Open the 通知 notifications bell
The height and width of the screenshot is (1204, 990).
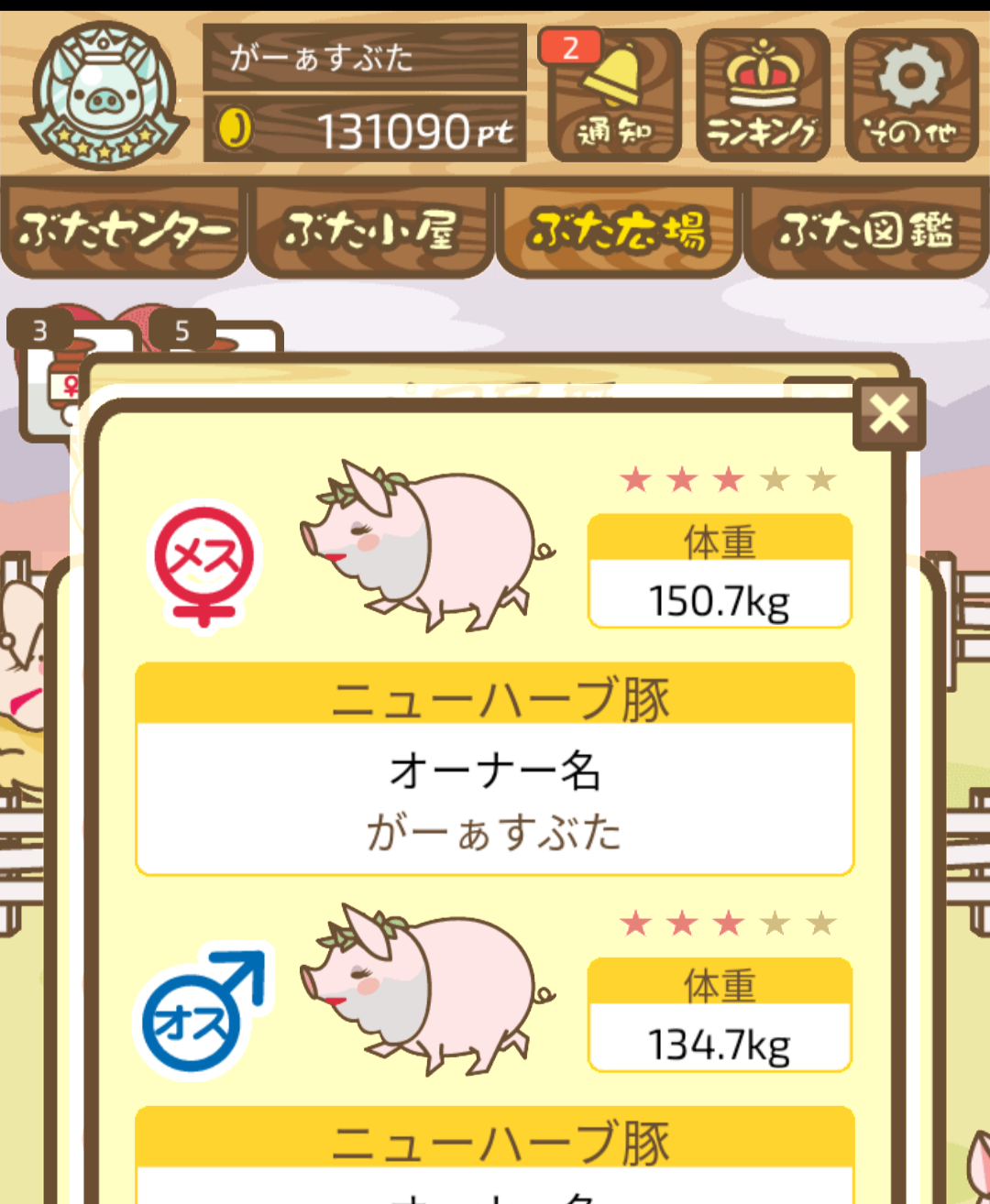[614, 95]
